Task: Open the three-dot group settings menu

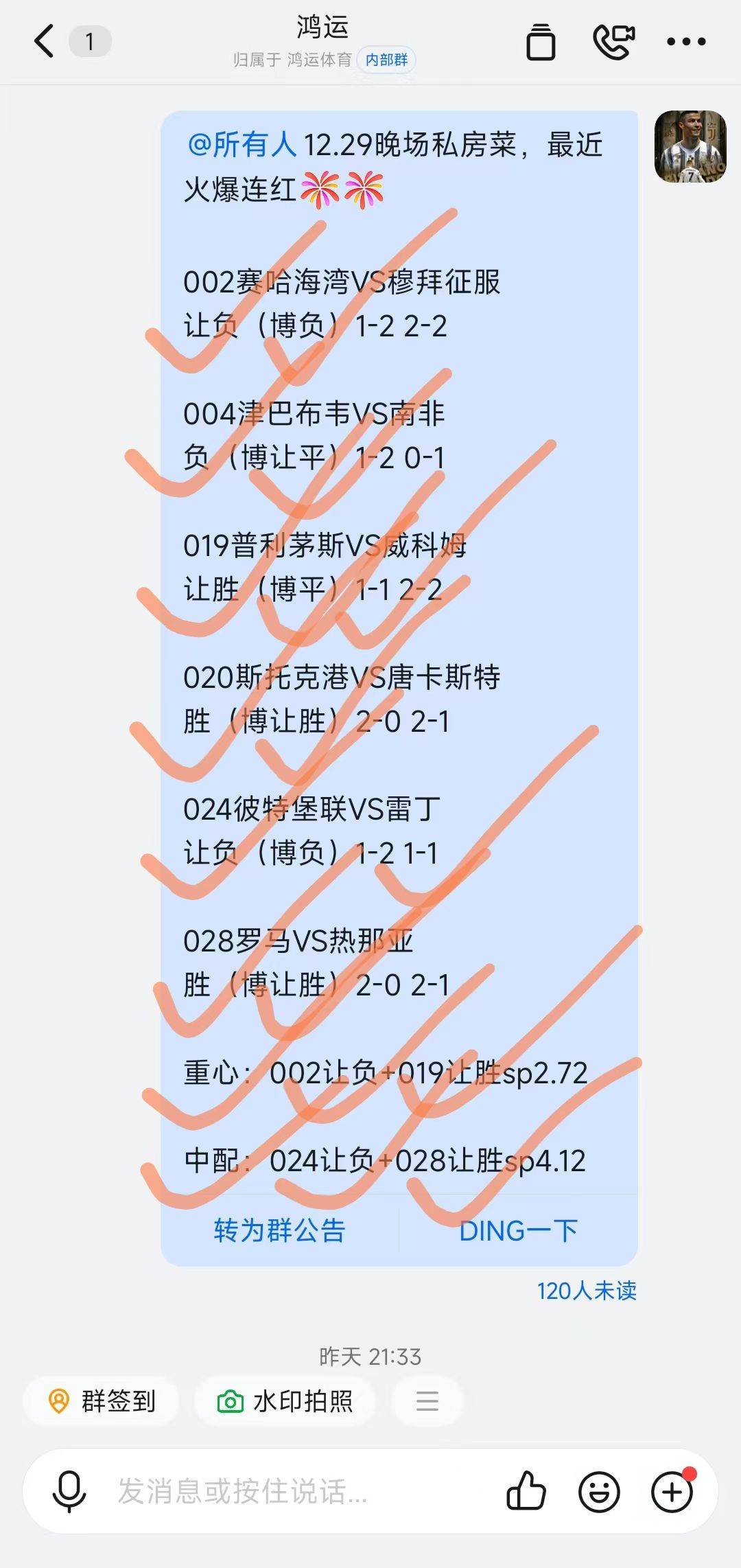Action: [686, 42]
